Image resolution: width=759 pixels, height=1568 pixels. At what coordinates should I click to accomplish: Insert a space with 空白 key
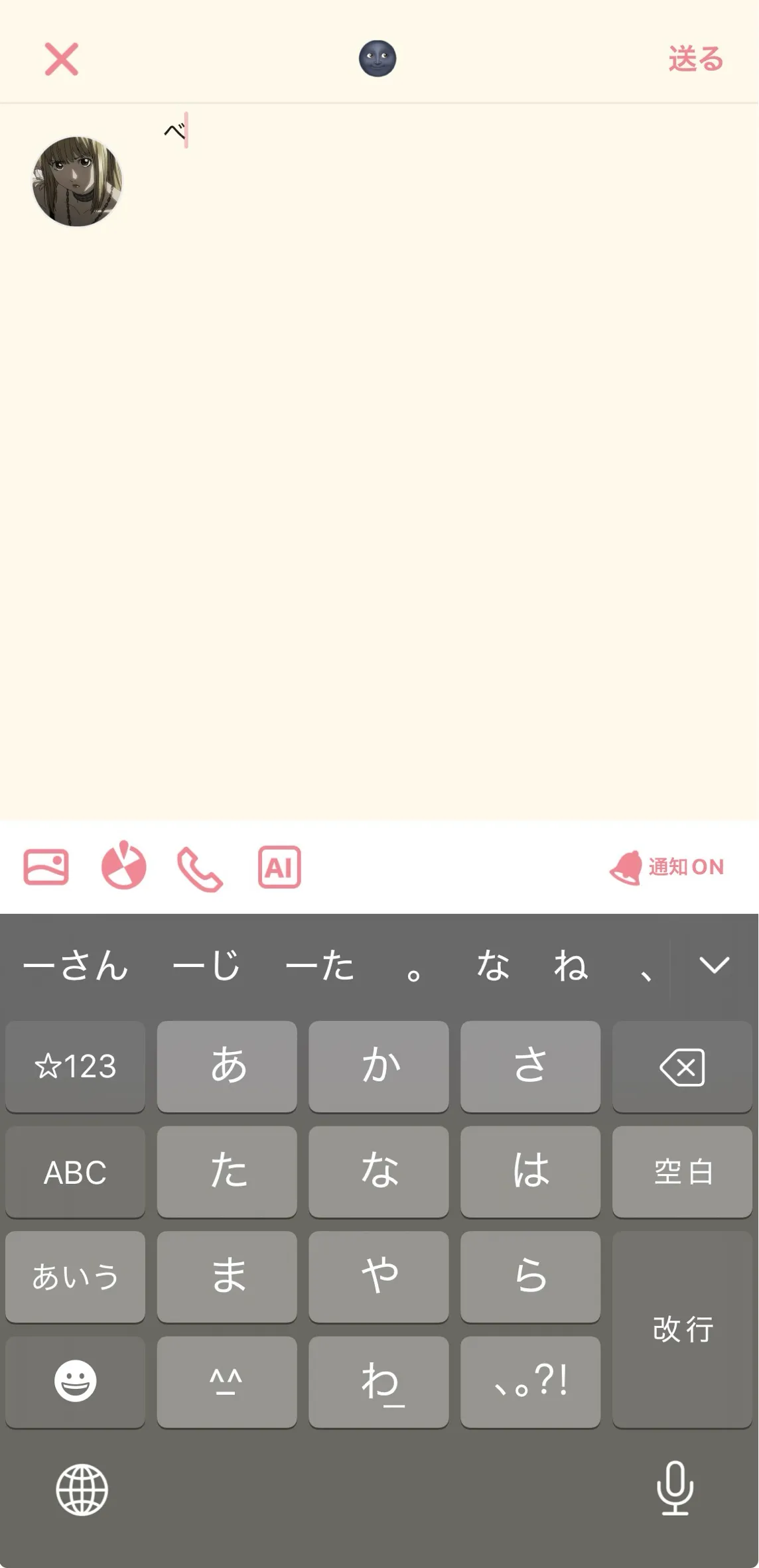click(x=682, y=1171)
